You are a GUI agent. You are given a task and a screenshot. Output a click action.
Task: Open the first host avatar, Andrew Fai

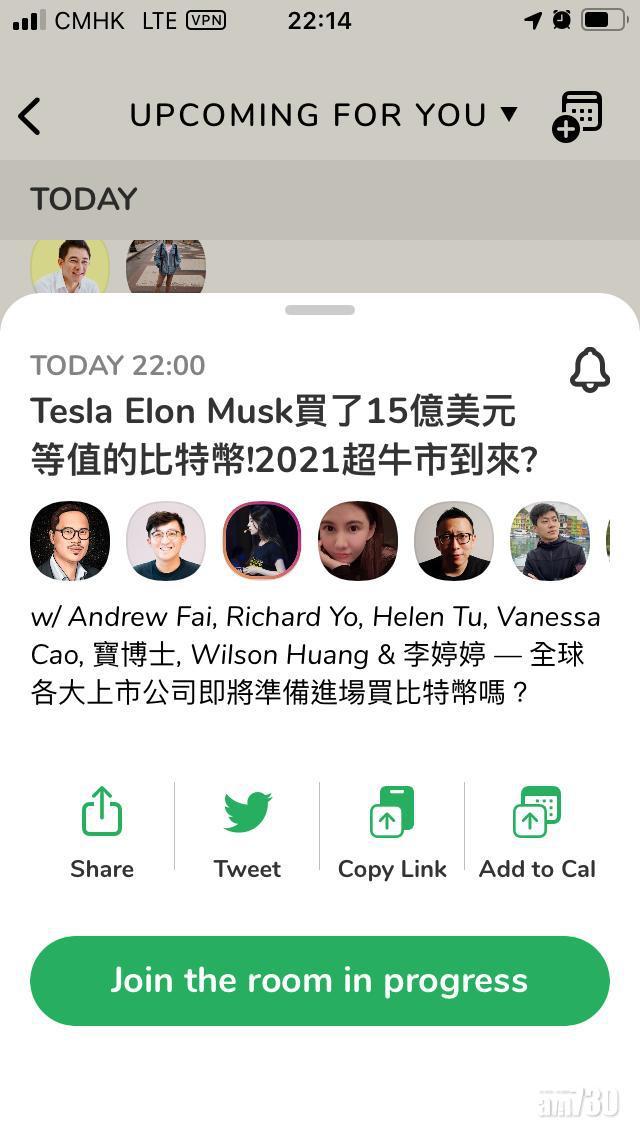pos(70,541)
